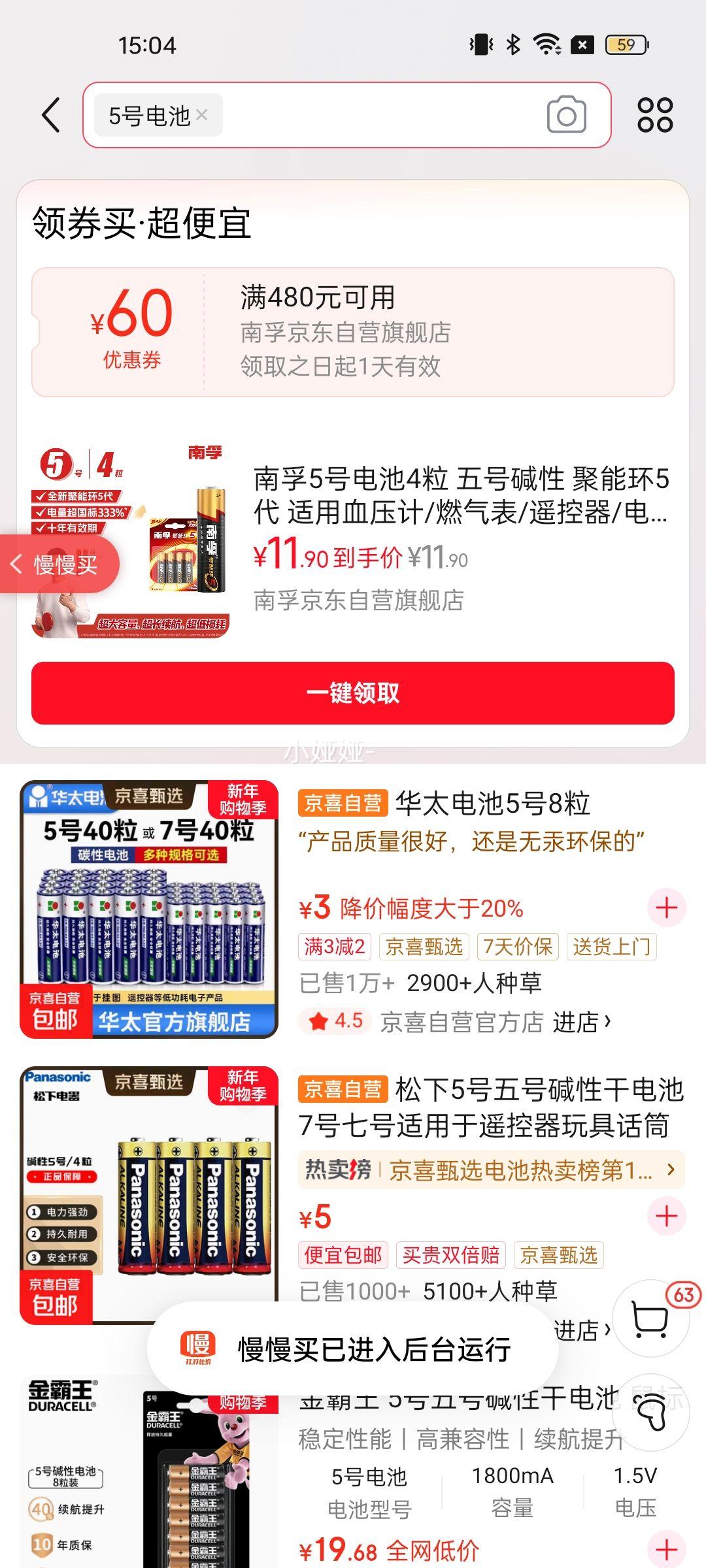View the 京喜甄选电池热卖榜 ranking
Screen dimensions: 706x1568
pos(490,1170)
